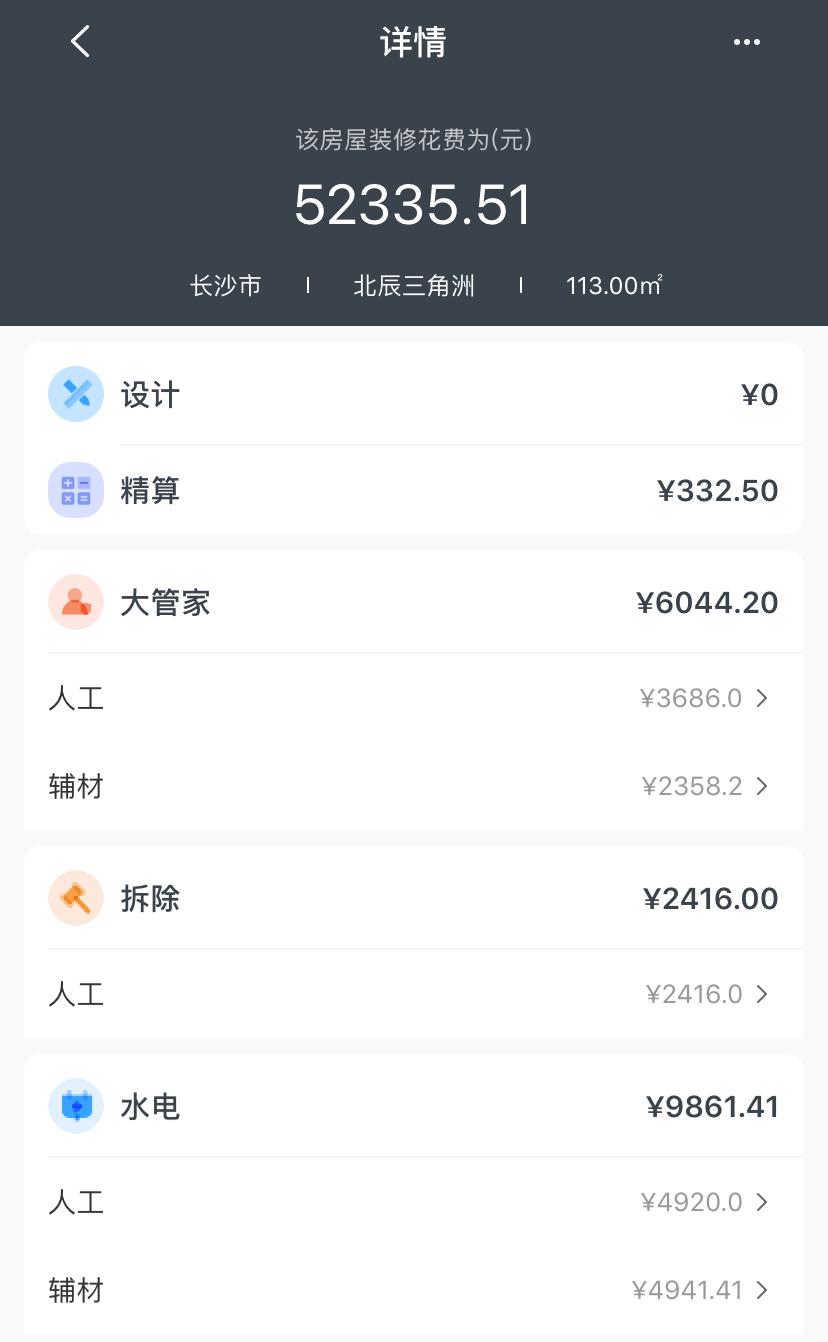Tap the 长沙市 city label
This screenshot has height=1342, width=828.
[225, 285]
